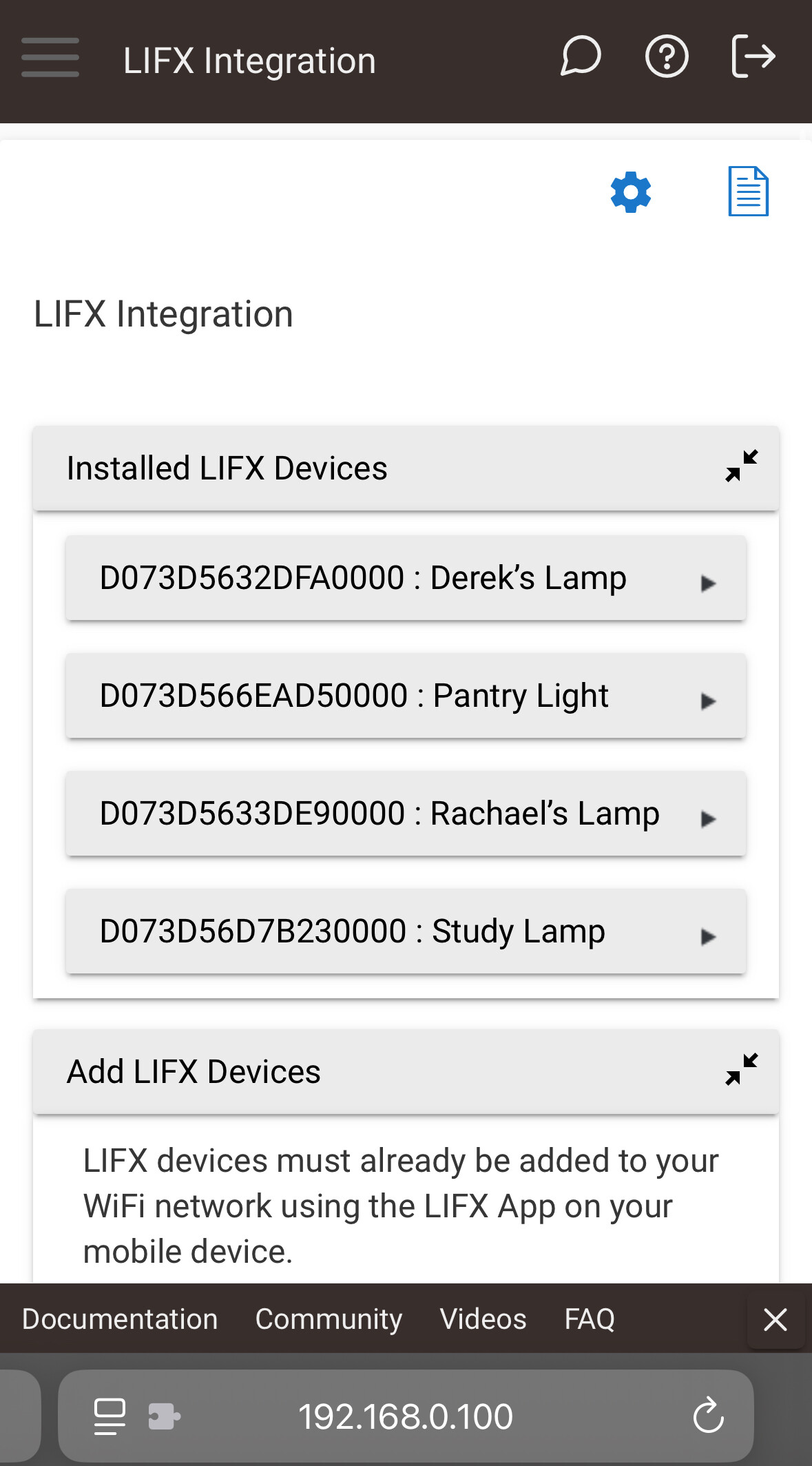This screenshot has height=1466, width=812.
Task: Click the help question mark icon
Action: [666, 56]
